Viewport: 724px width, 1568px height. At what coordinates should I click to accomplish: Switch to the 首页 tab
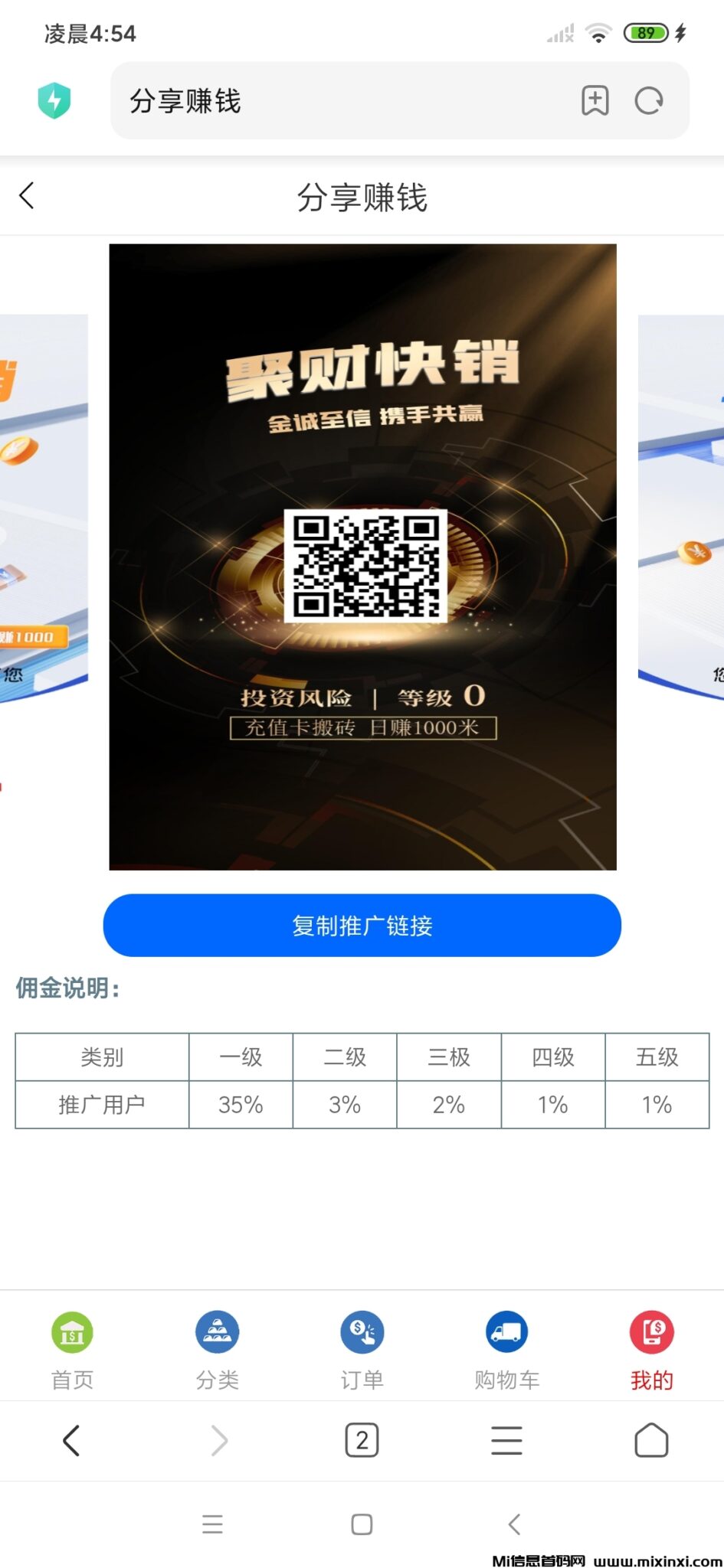point(72,1349)
